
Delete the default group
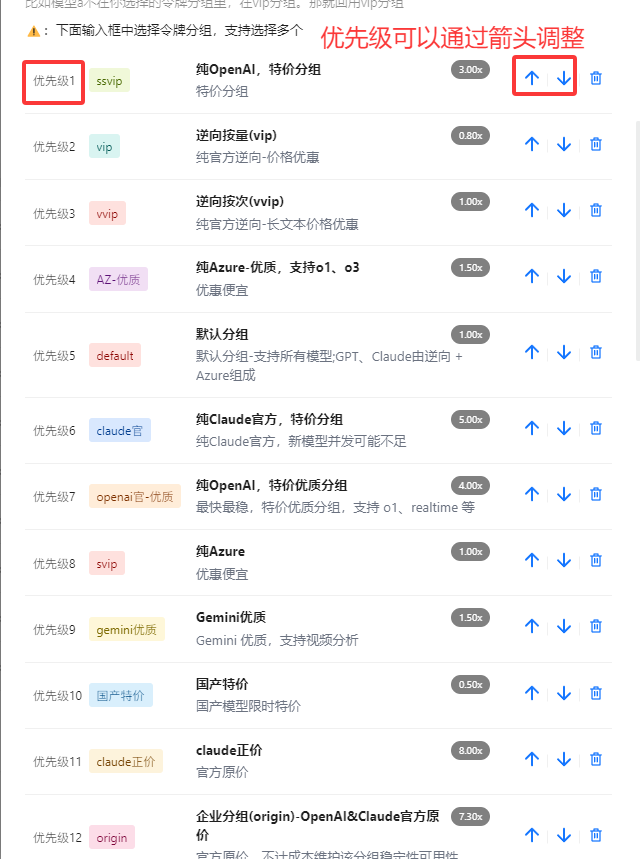(x=596, y=352)
